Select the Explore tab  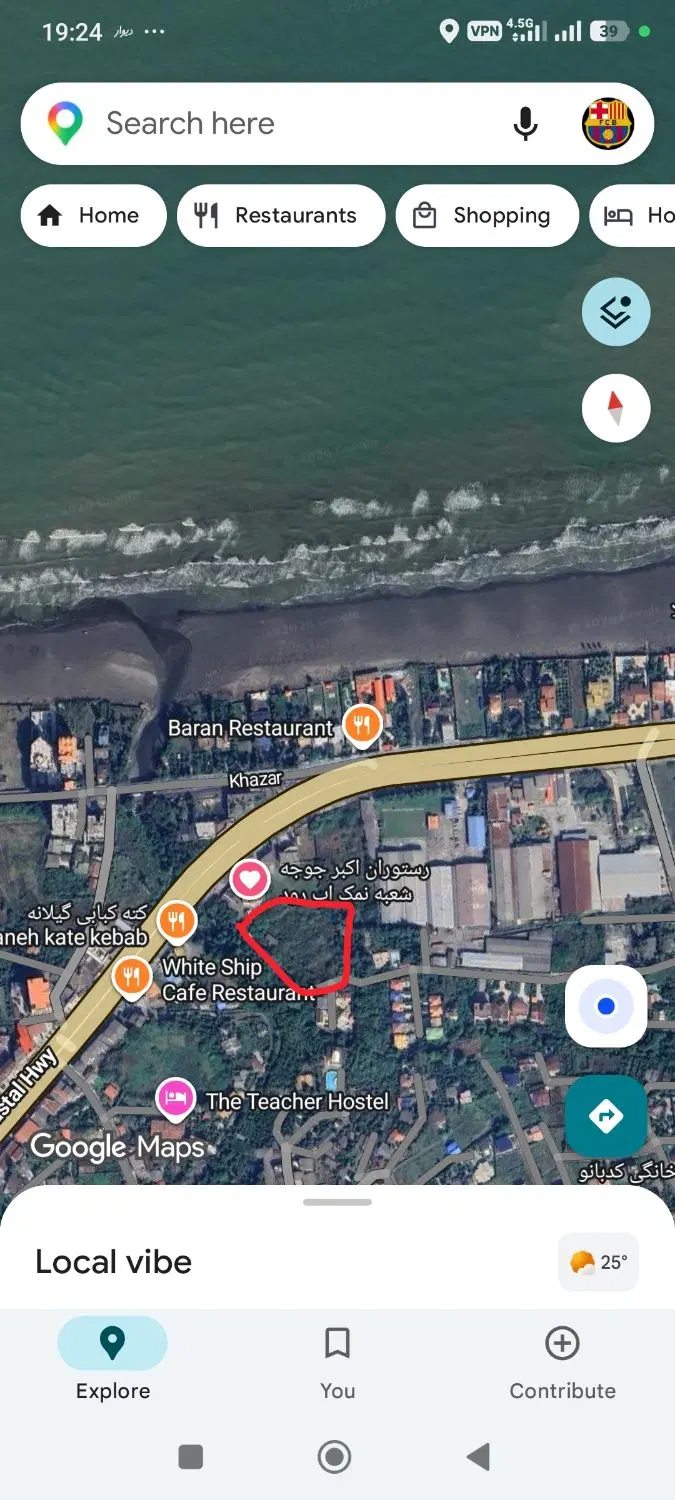pyautogui.click(x=113, y=1362)
